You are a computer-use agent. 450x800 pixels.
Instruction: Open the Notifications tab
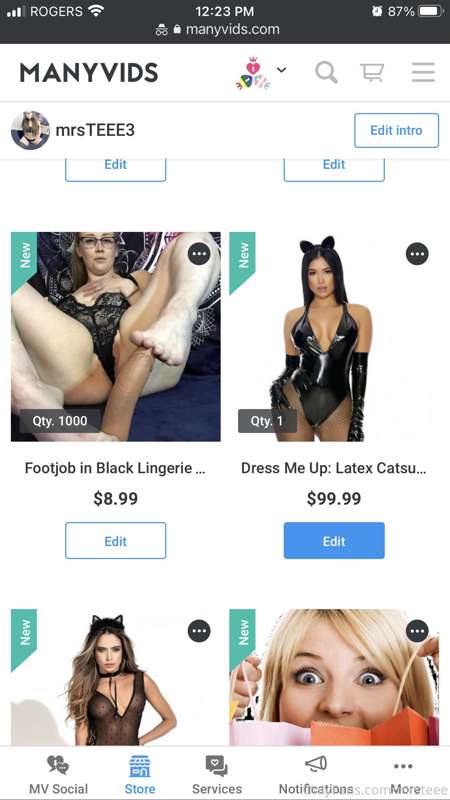pyautogui.click(x=316, y=775)
